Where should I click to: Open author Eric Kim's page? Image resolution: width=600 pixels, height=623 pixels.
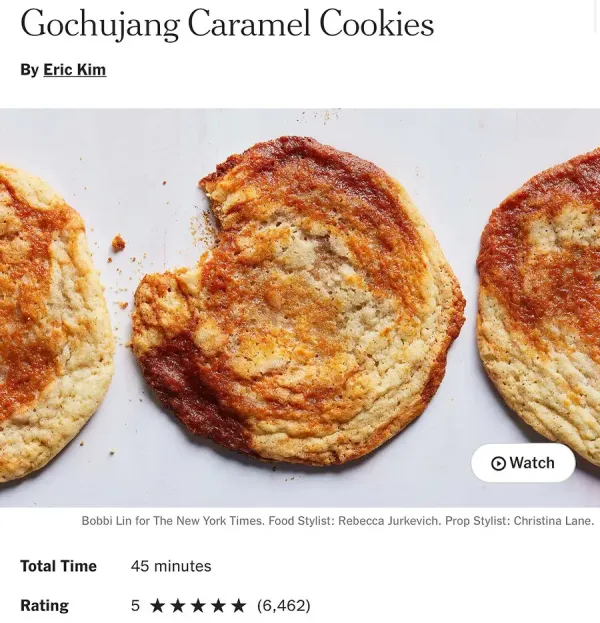coord(74,70)
